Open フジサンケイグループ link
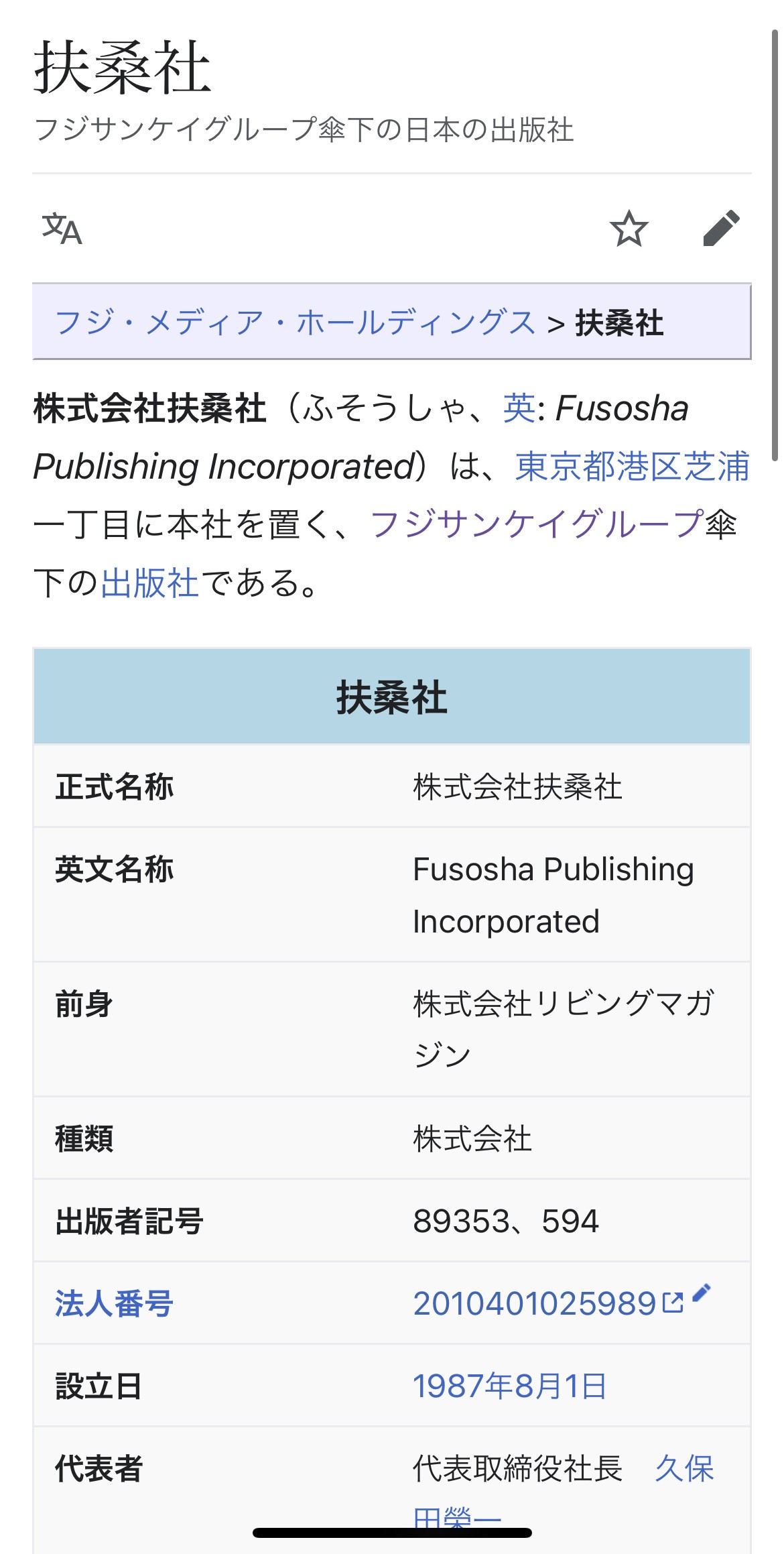The image size is (784, 1554). point(536,524)
